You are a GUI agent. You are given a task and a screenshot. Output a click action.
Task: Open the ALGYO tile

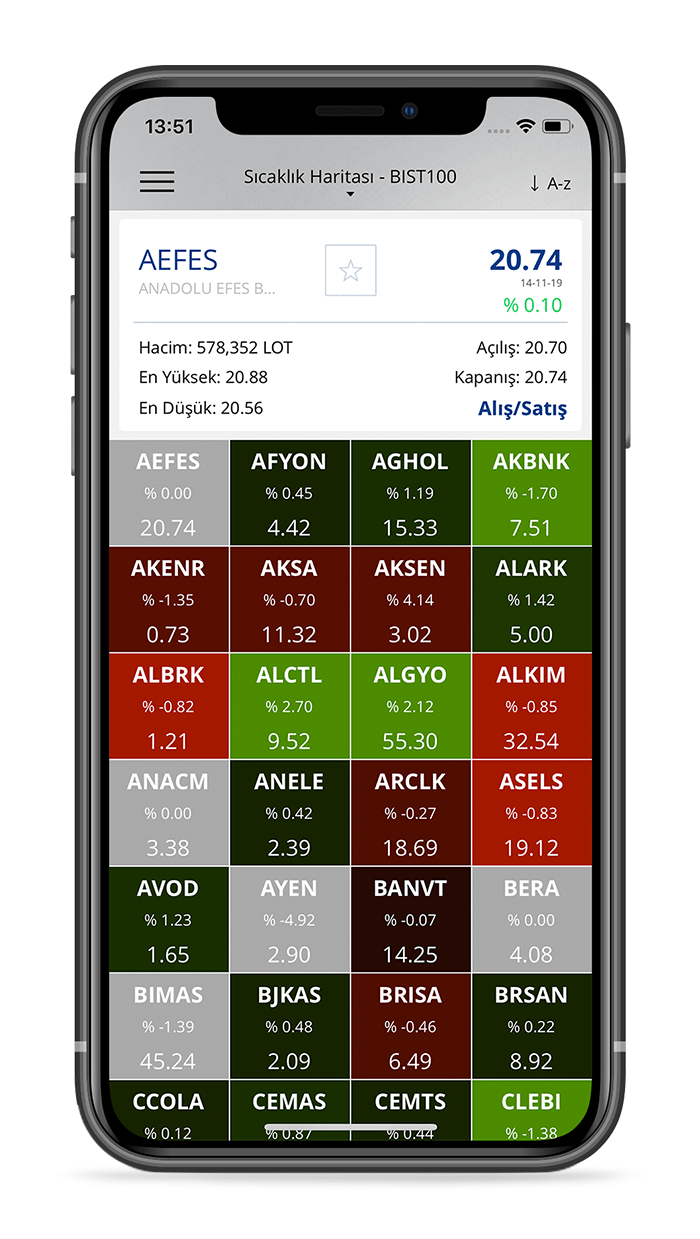pyautogui.click(x=410, y=707)
